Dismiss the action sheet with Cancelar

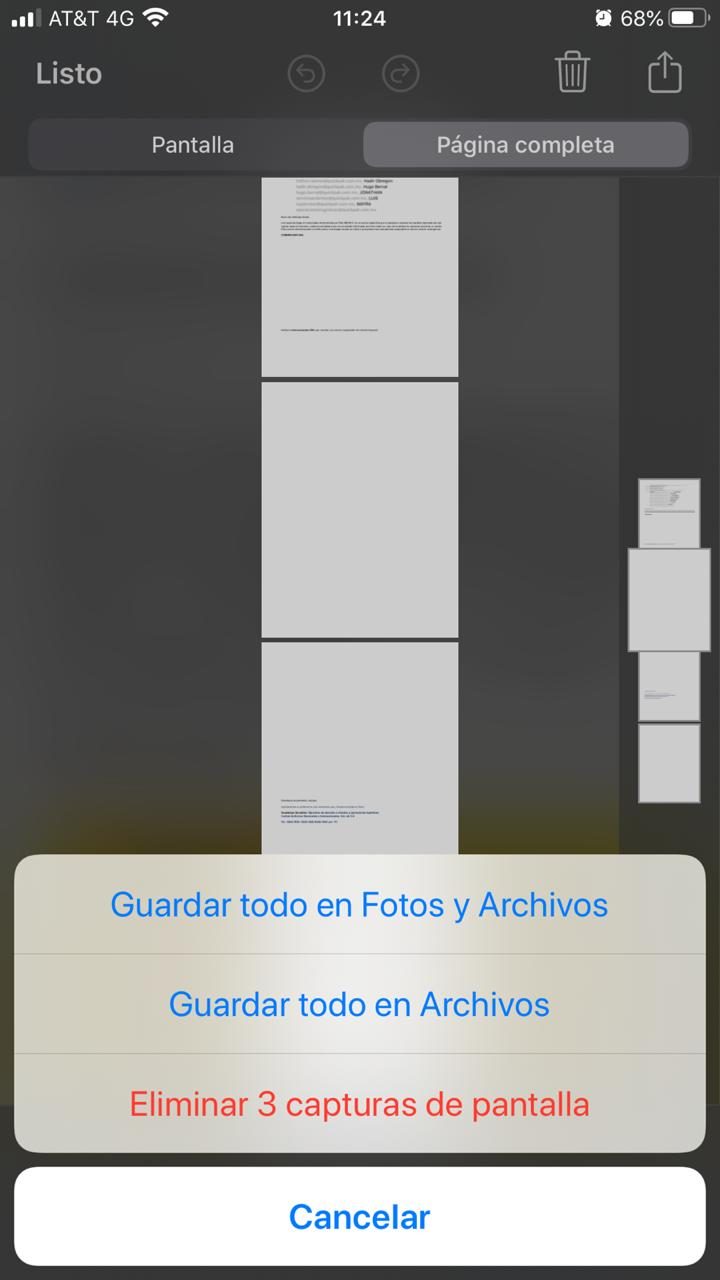click(x=359, y=1216)
